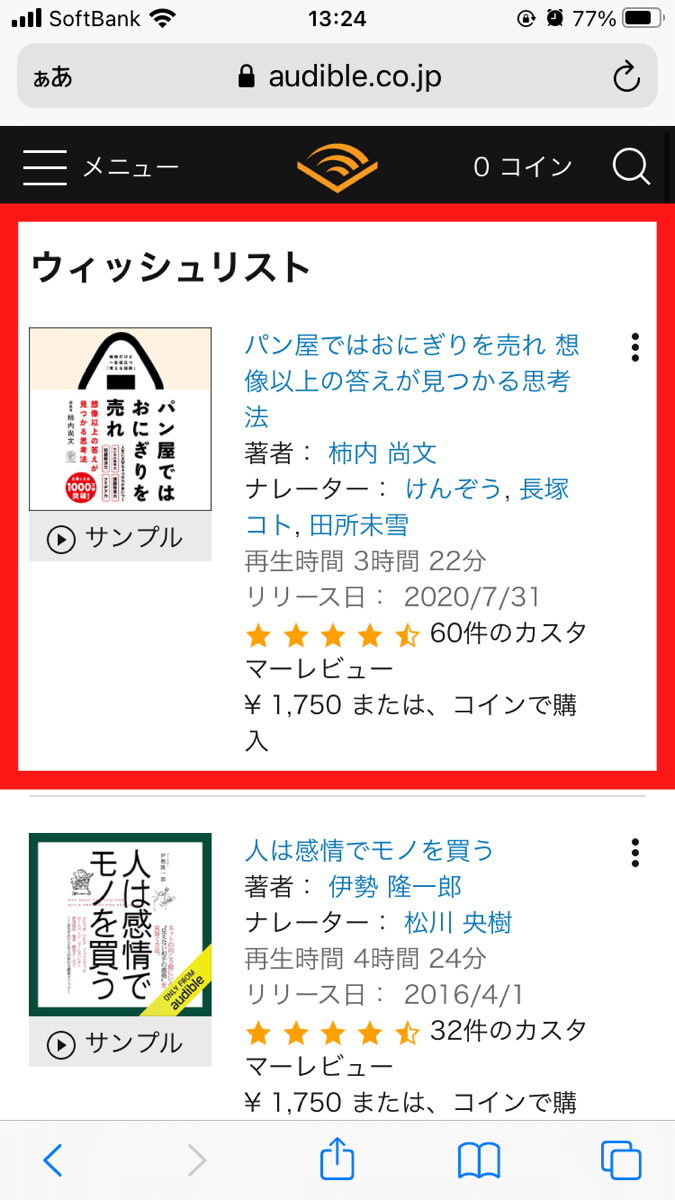Viewport: 675px width, 1200px height.
Task: Open Safari tabs overview
Action: pyautogui.click(x=621, y=1160)
